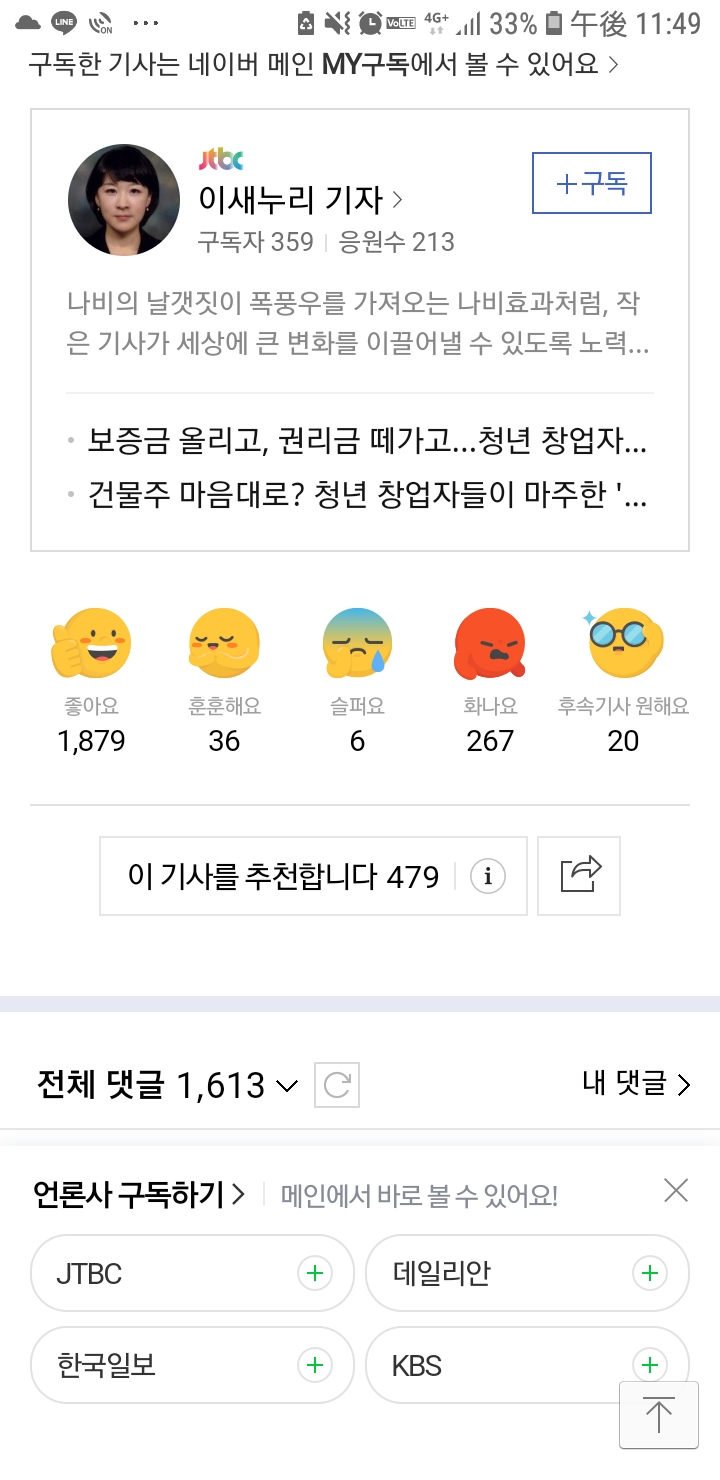720x1480 pixels.
Task: Open 내 댓글
Action: click(x=636, y=1084)
